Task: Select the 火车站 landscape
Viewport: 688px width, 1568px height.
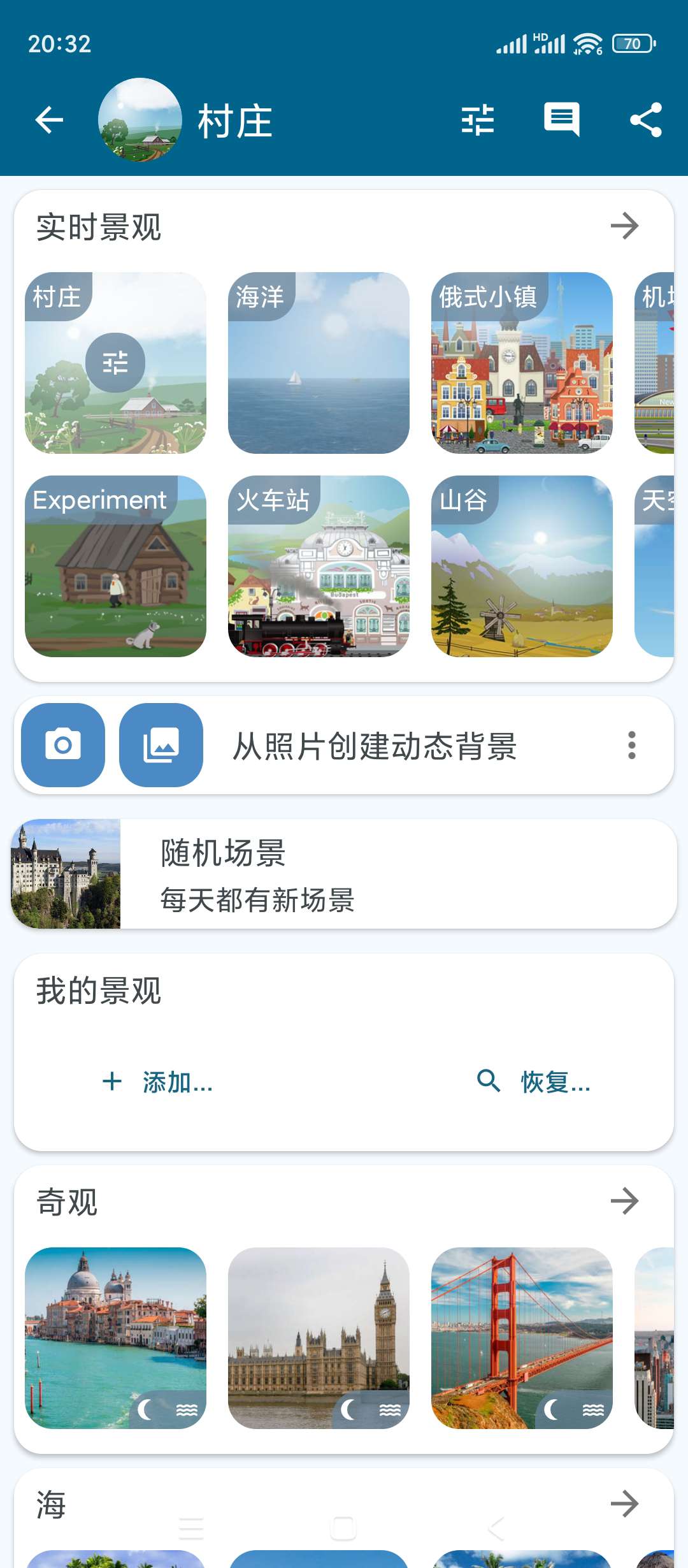Action: click(x=319, y=566)
